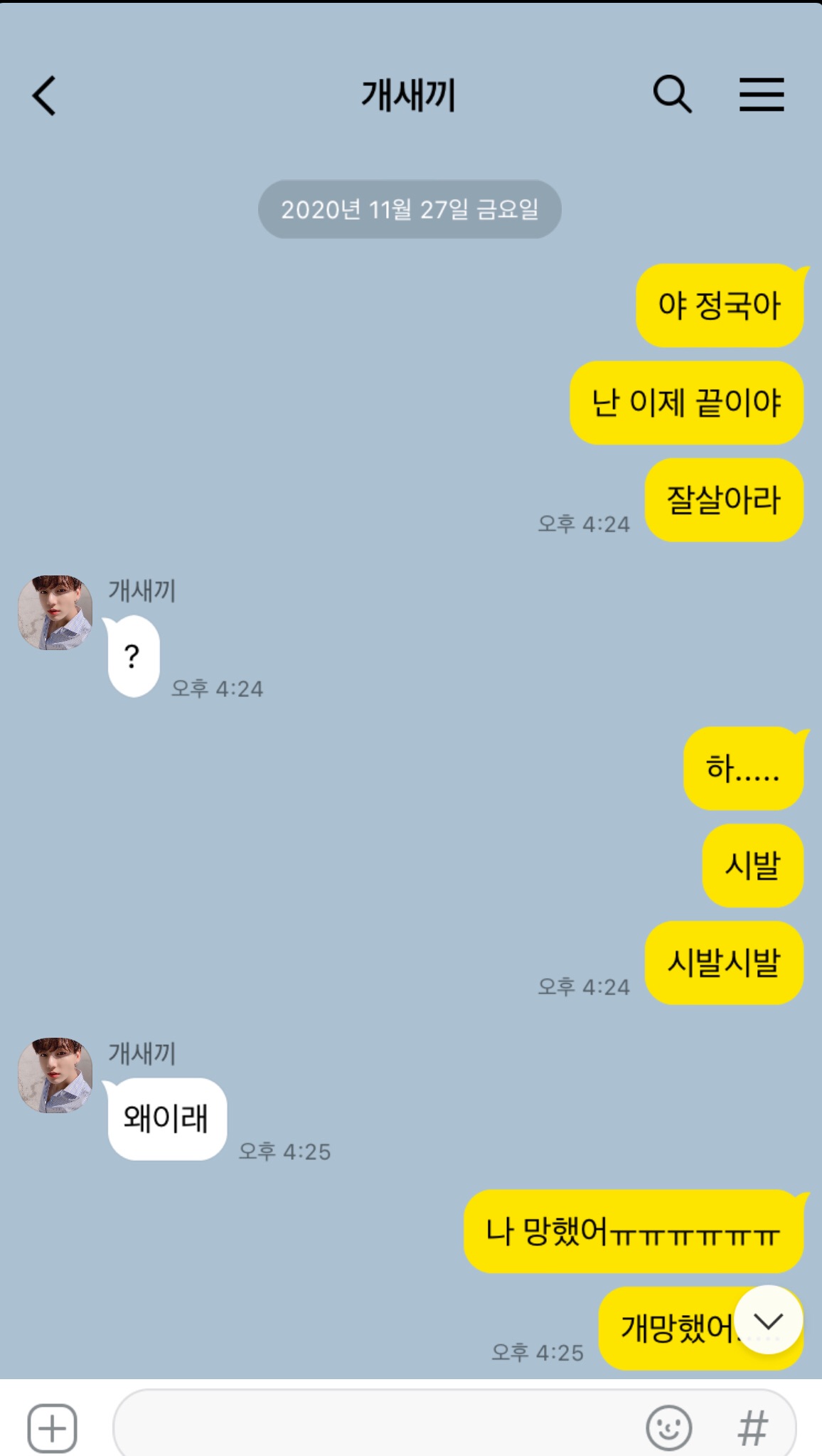Go back to the chat list
The image size is (822, 1456).
(x=44, y=96)
